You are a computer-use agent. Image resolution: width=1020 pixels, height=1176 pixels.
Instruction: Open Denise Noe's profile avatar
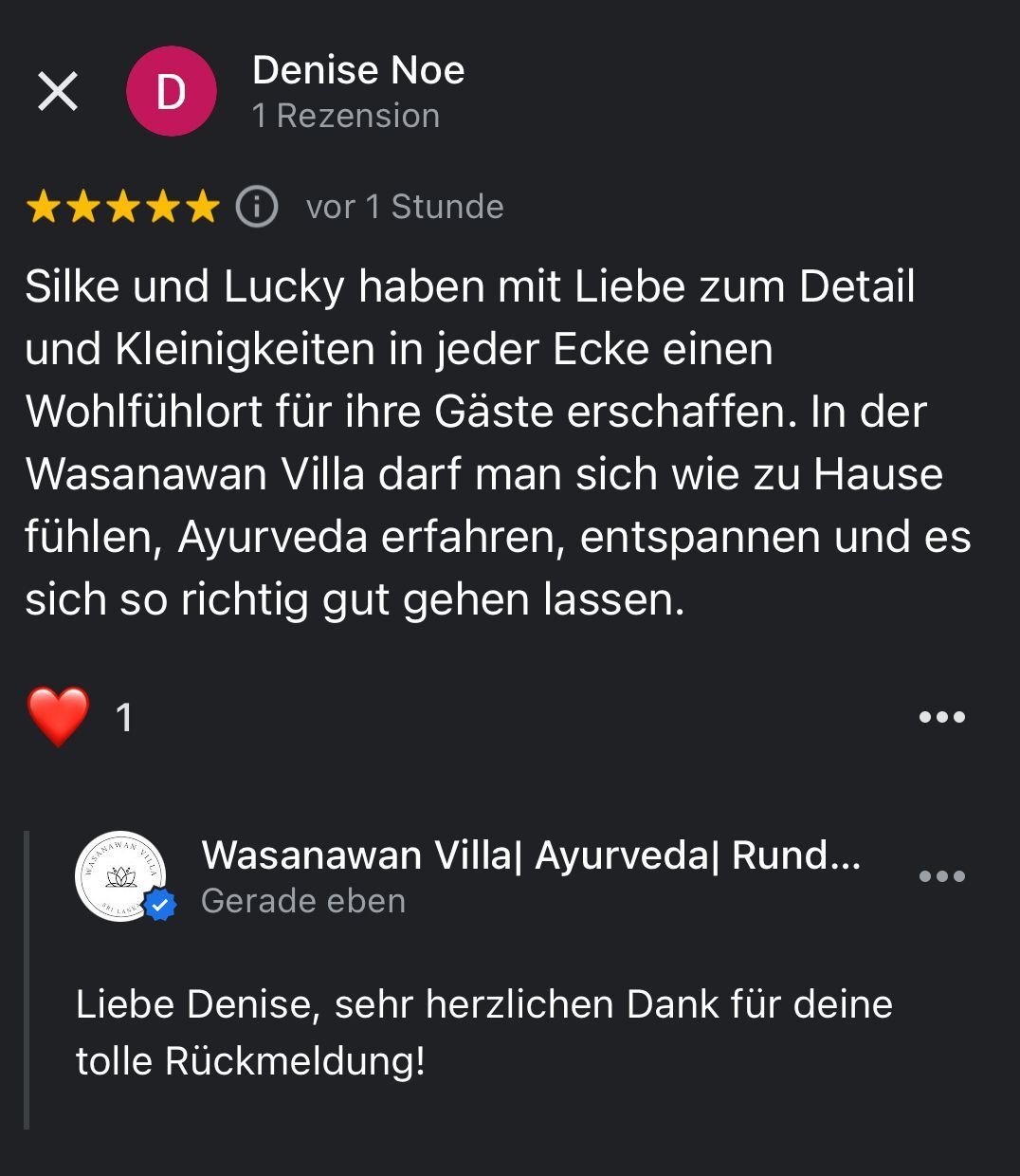171,92
